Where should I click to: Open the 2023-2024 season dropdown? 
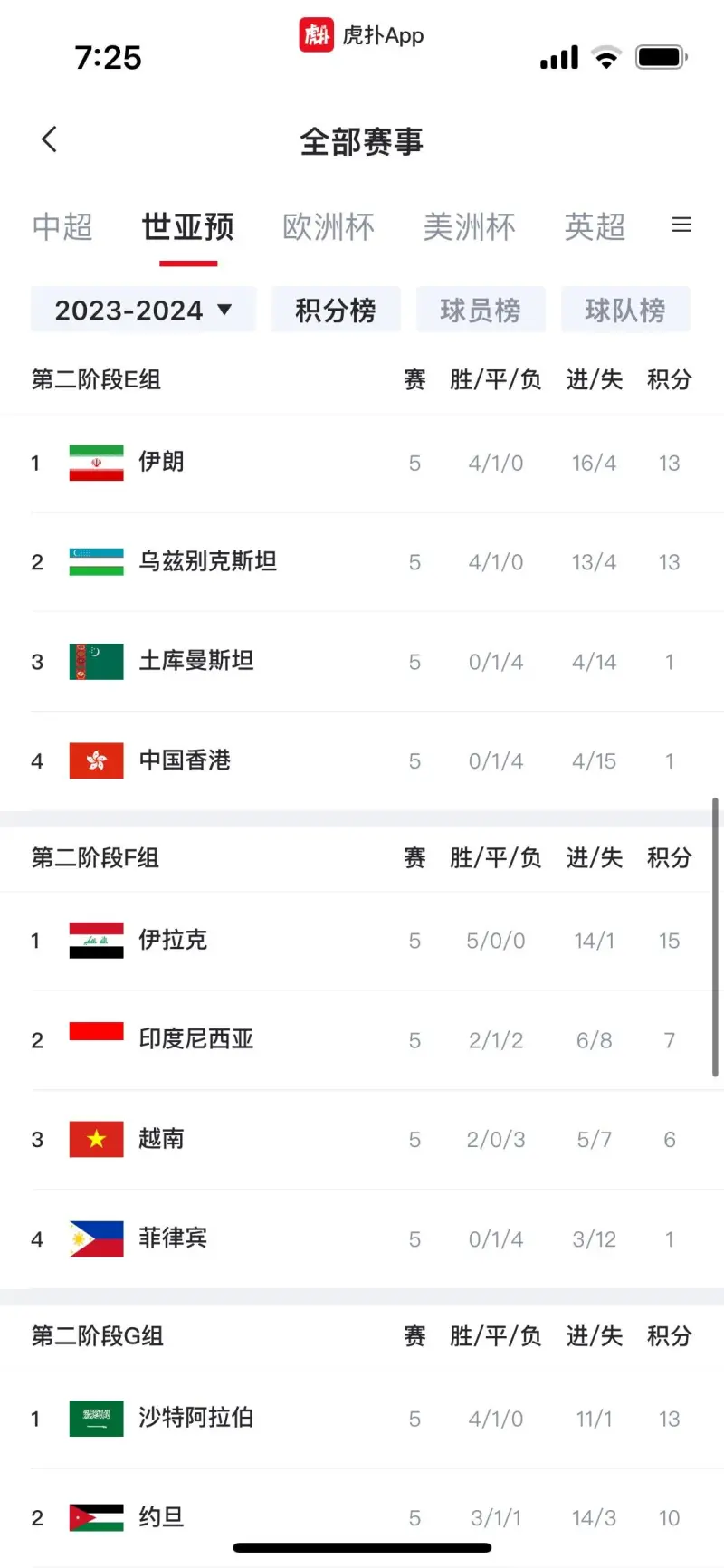[144, 310]
